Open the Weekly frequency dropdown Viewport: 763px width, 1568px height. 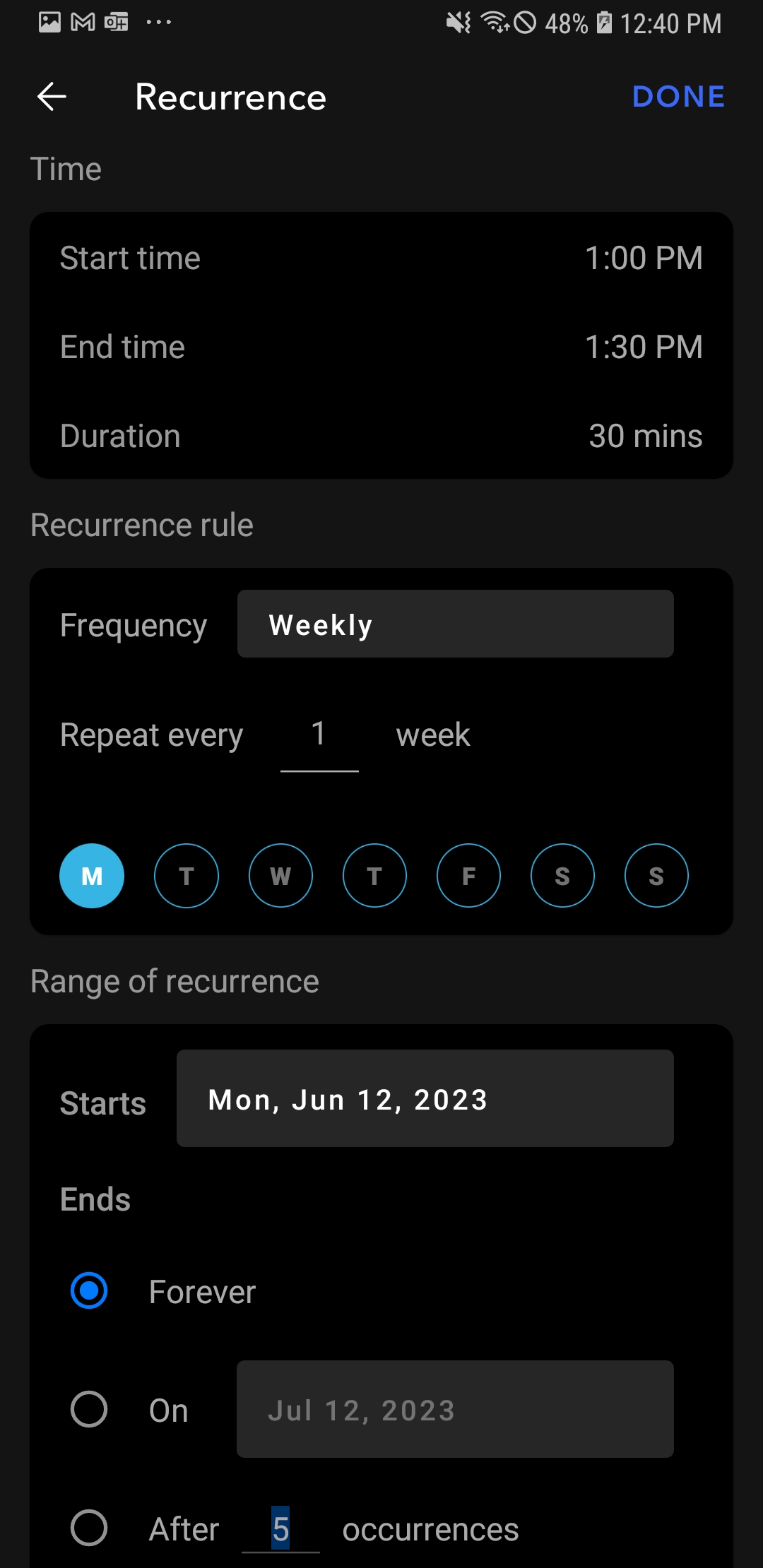pos(455,624)
